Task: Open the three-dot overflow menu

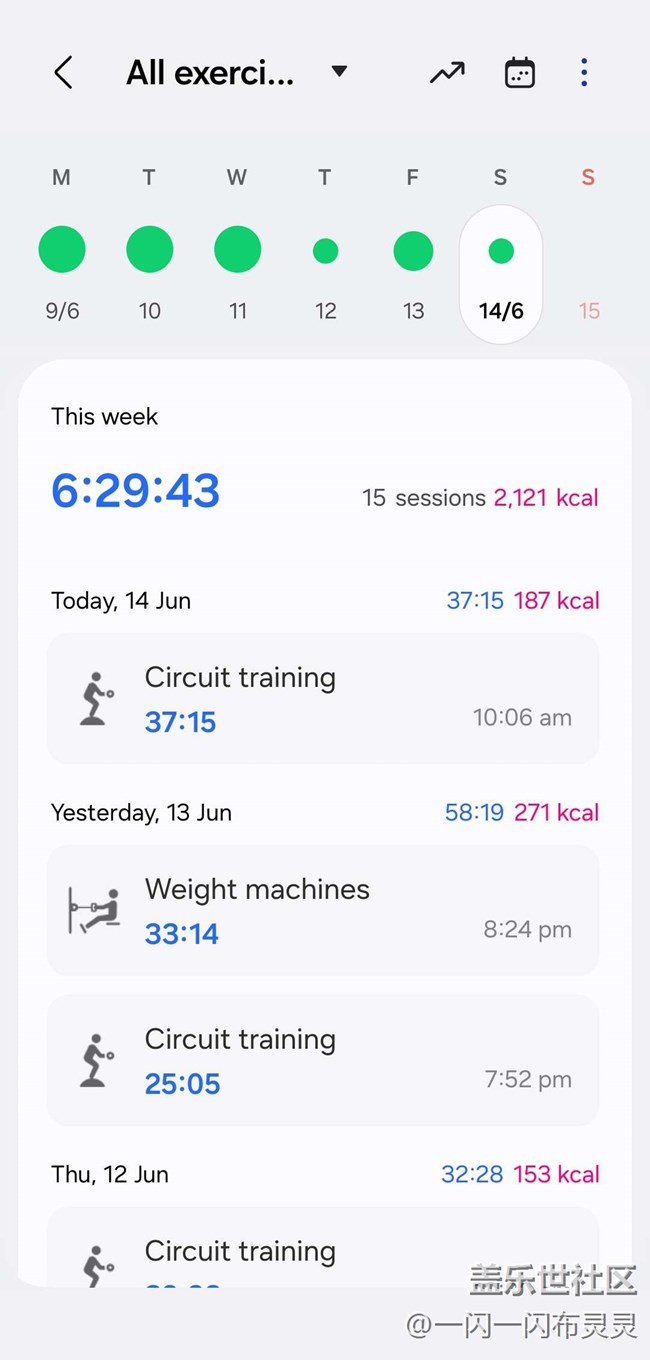Action: [x=584, y=72]
